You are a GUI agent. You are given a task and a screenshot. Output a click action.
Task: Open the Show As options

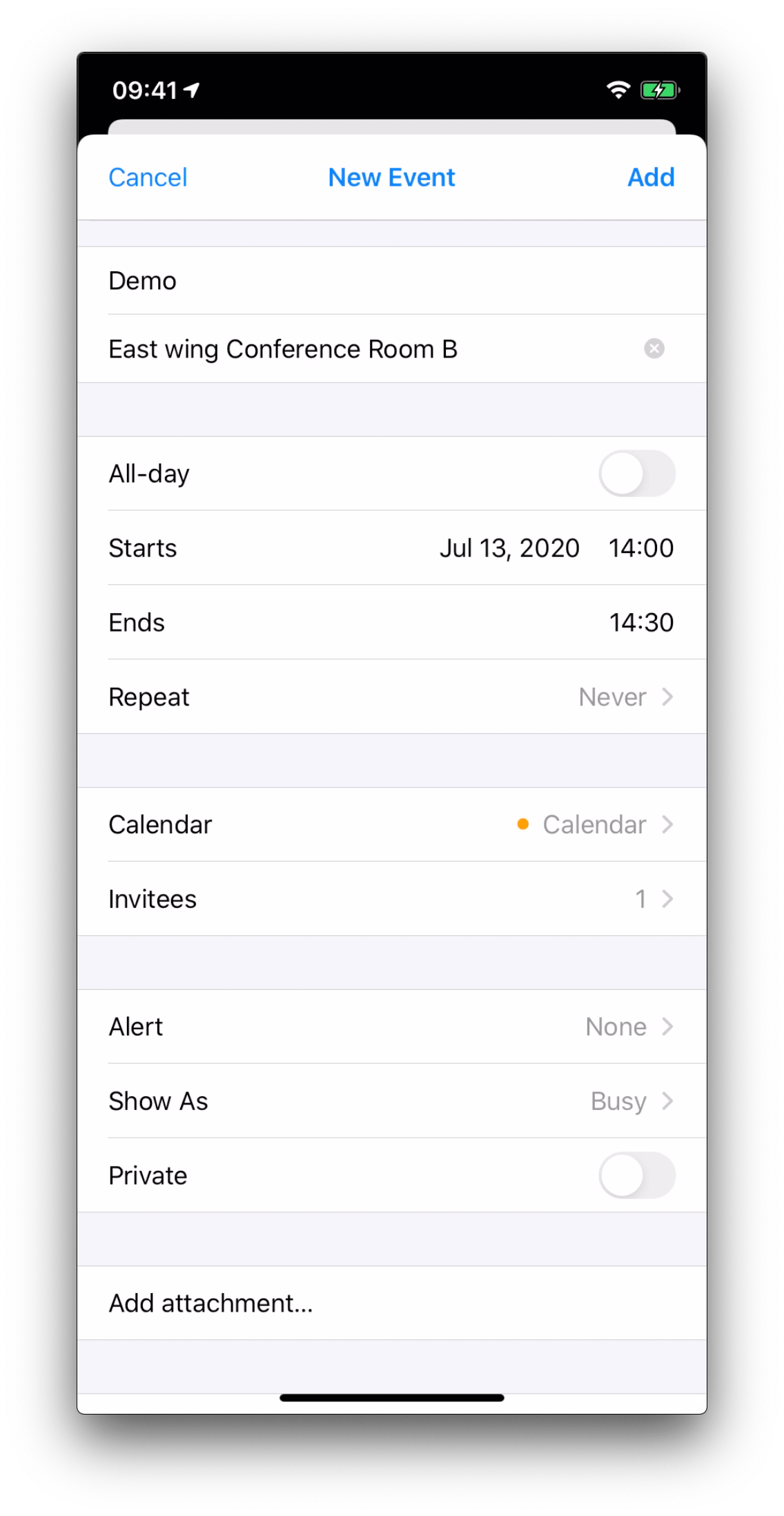tap(392, 1101)
